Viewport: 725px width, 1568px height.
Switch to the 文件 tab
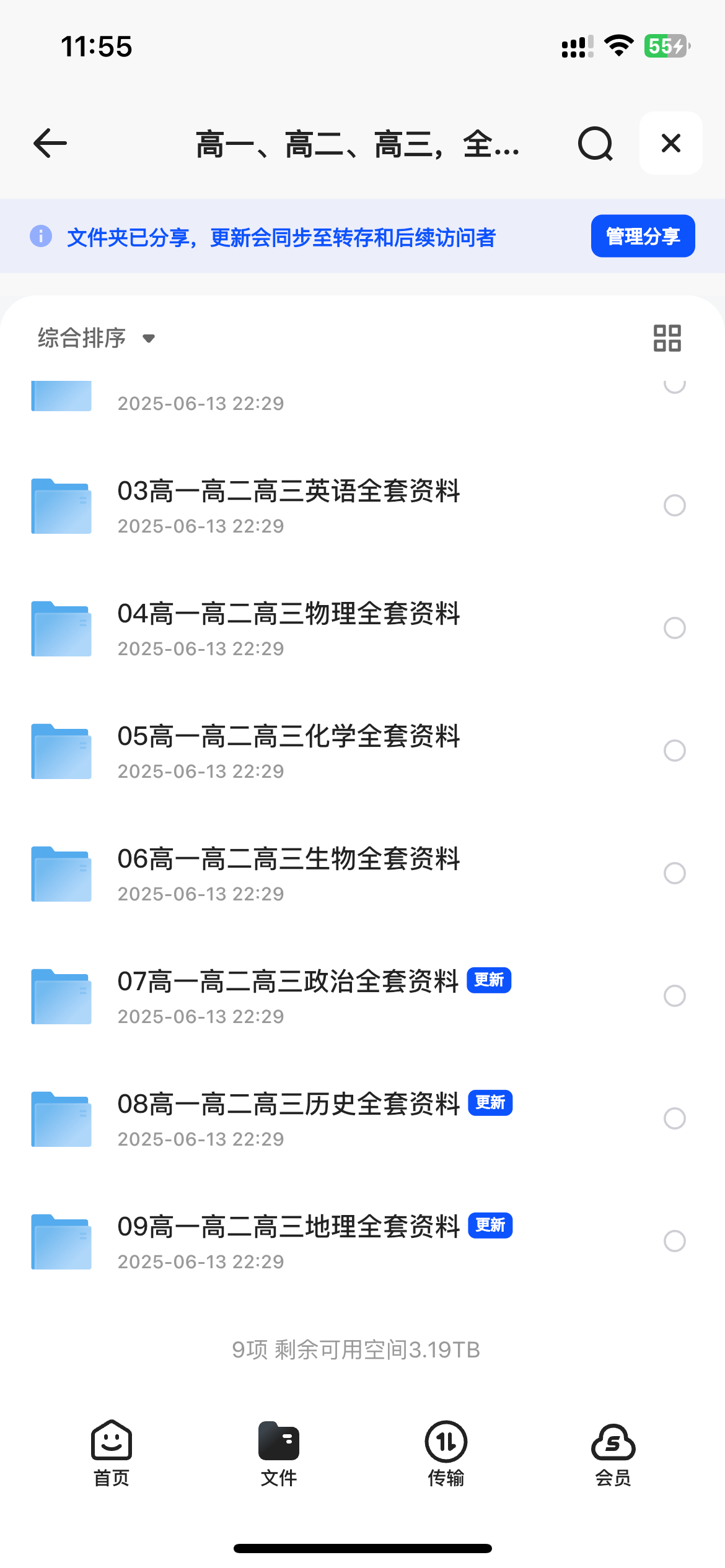[279, 1453]
